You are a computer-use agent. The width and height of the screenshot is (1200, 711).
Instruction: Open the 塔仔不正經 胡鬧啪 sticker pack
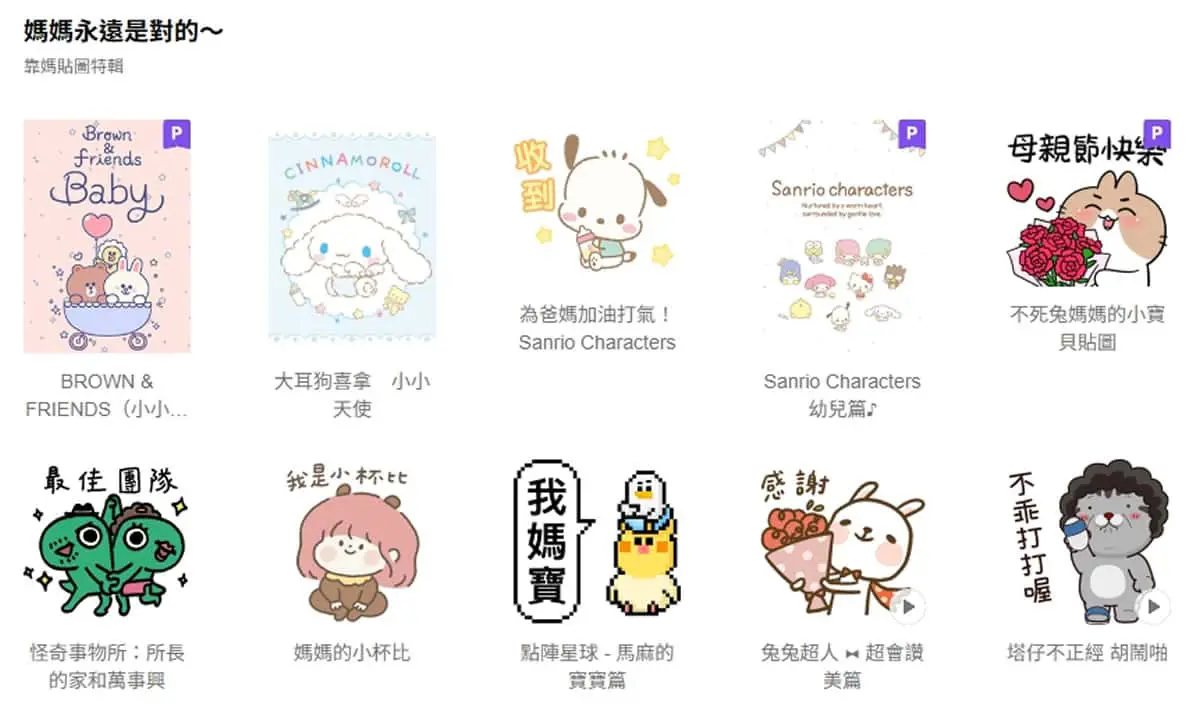pyautogui.click(x=1087, y=542)
